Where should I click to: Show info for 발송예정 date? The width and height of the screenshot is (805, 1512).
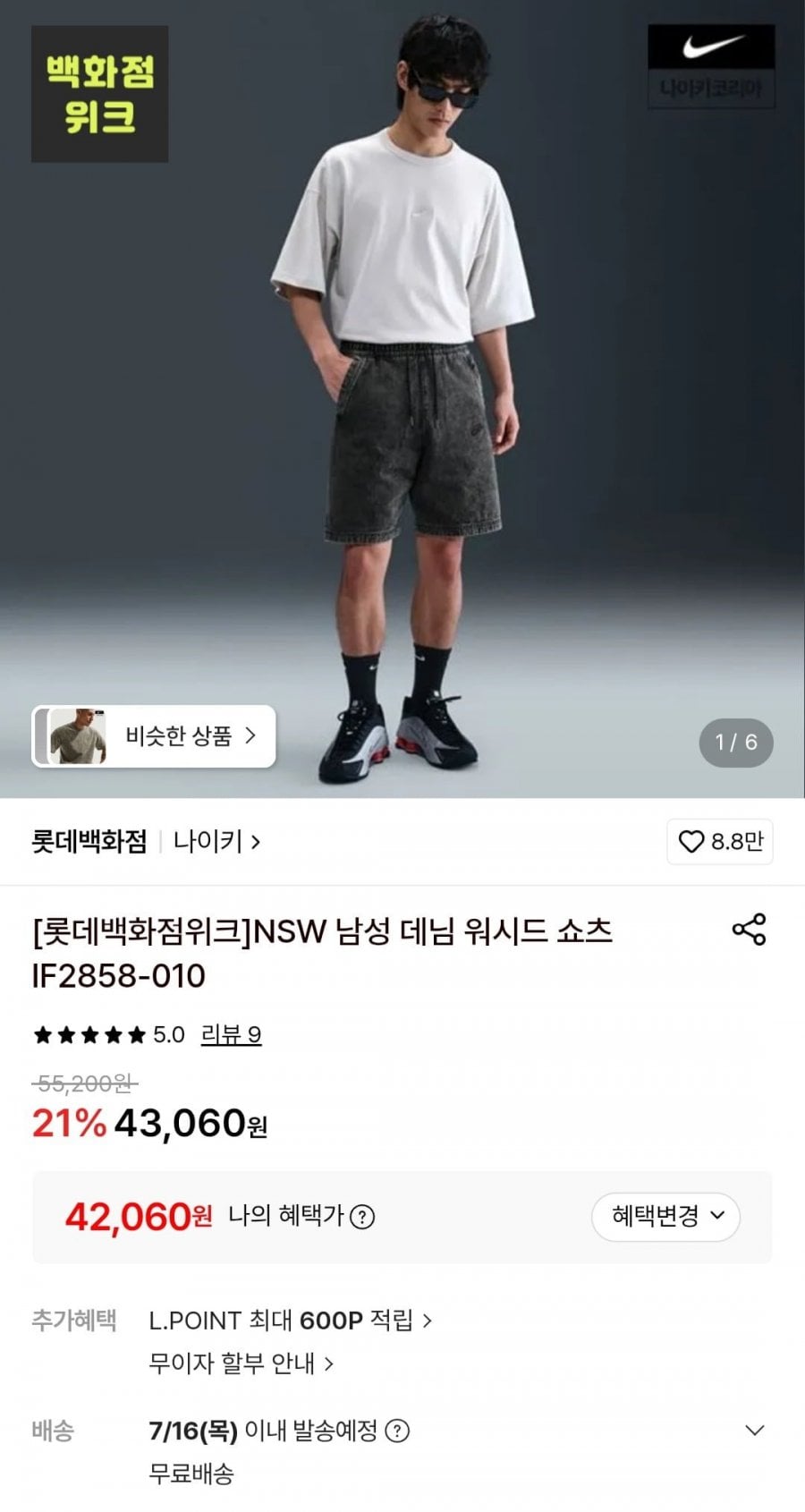tap(397, 1431)
